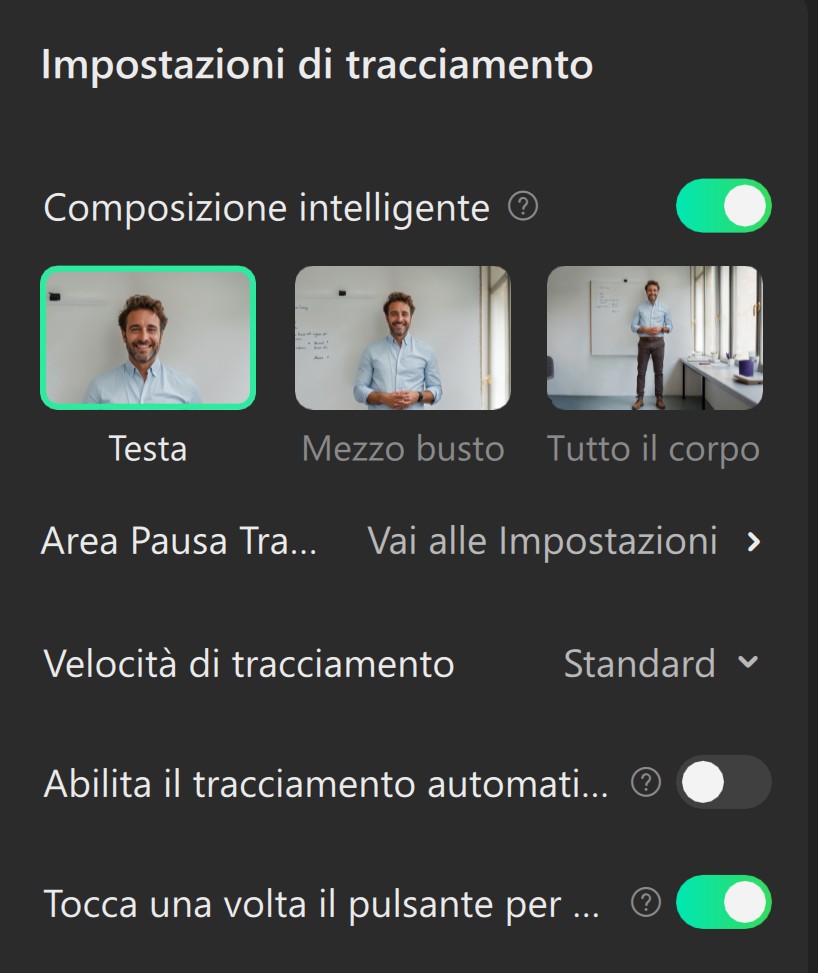
Task: Pick the Tutto il corpo framing
Action: (654, 338)
